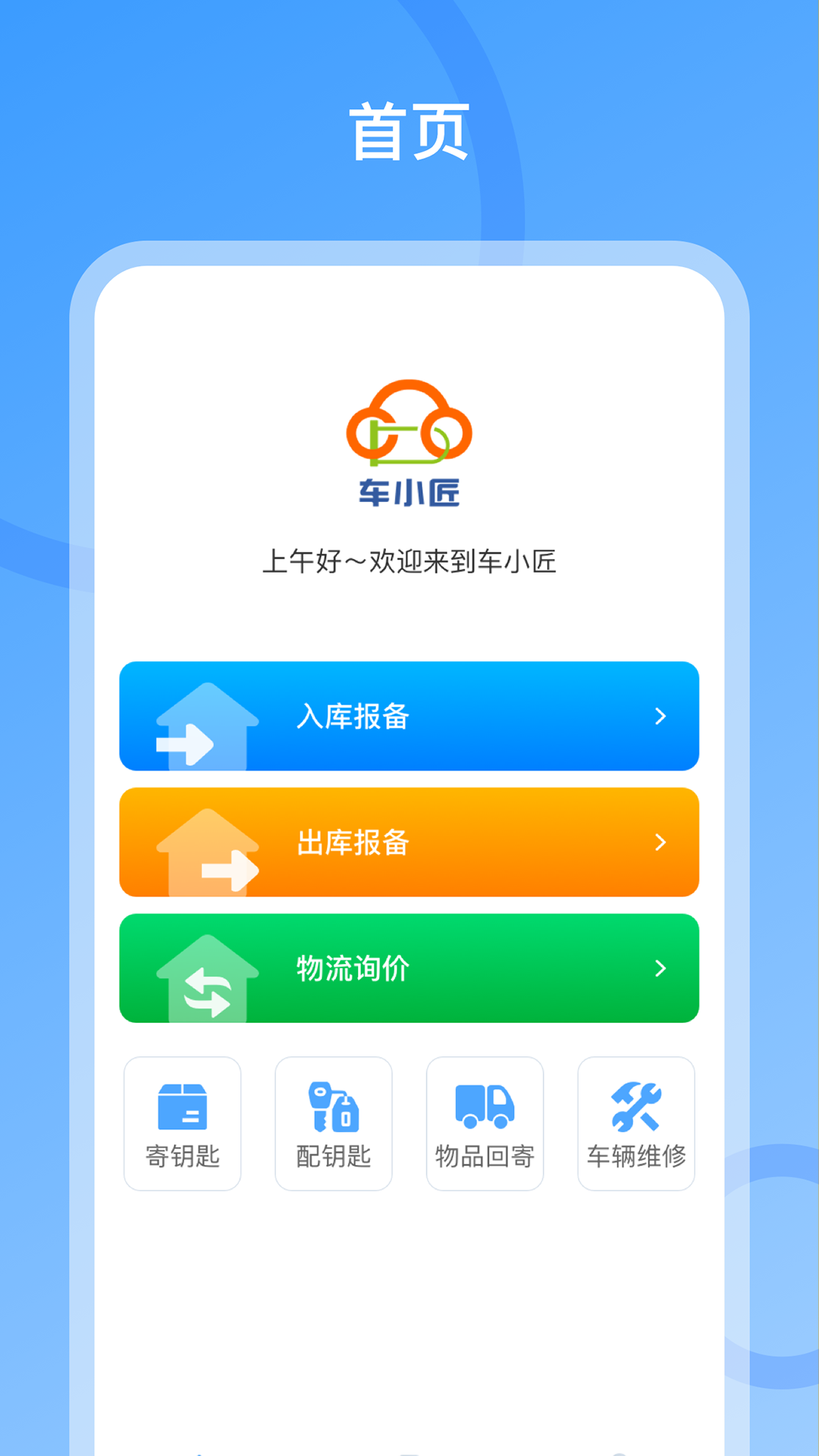The height and width of the screenshot is (1456, 819).
Task: Click the white arrow icon on 入库报备 banner
Action: (201, 728)
